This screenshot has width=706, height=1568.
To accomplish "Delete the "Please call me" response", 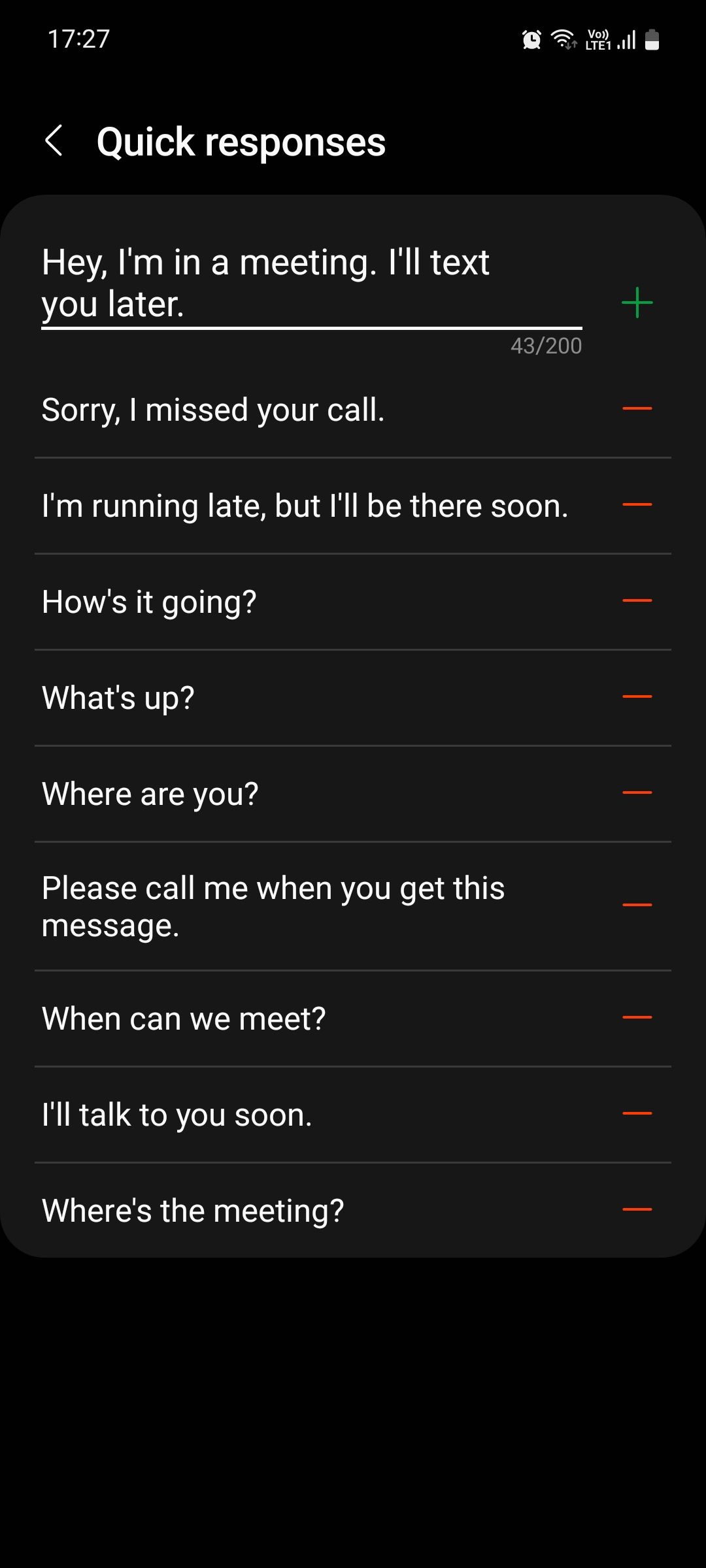I will (x=637, y=906).
